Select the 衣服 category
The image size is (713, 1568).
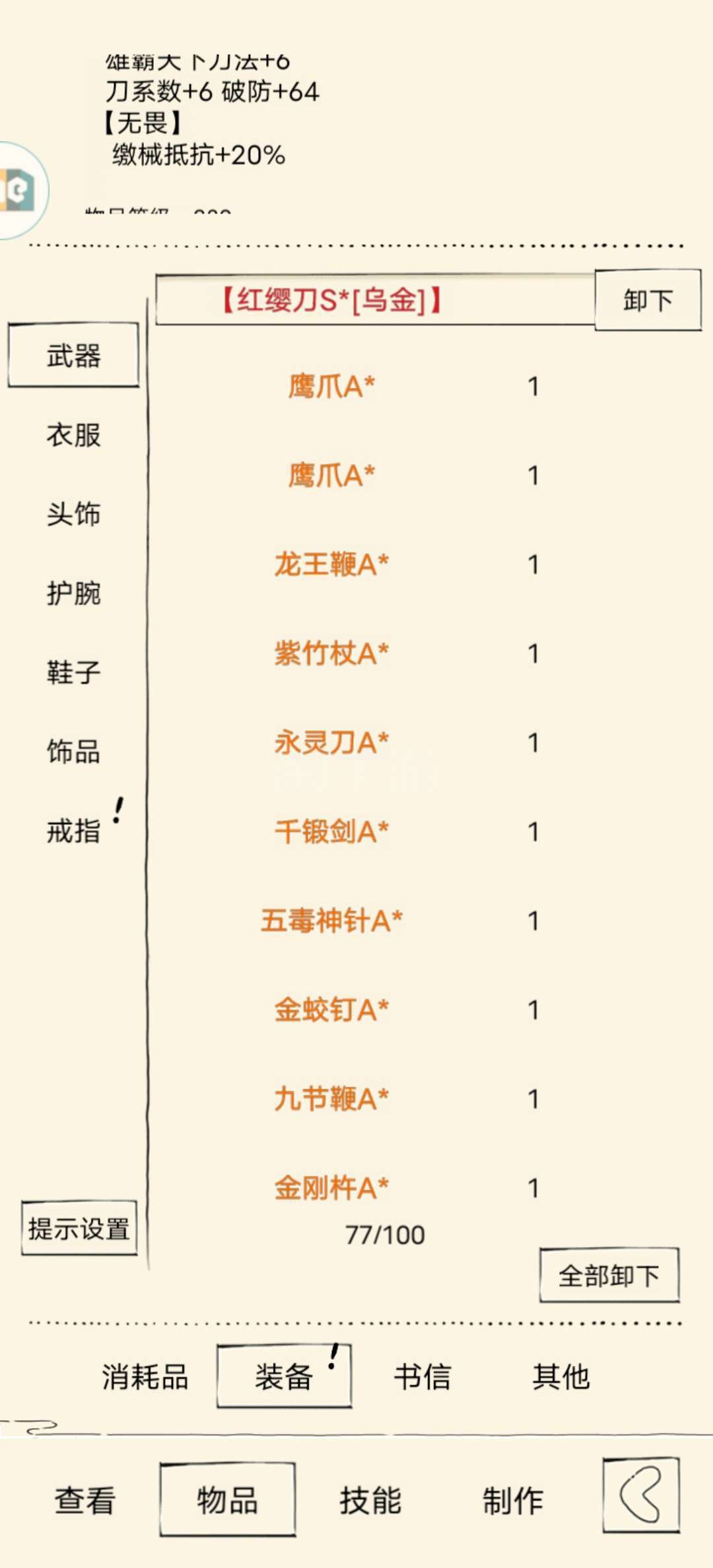(73, 435)
